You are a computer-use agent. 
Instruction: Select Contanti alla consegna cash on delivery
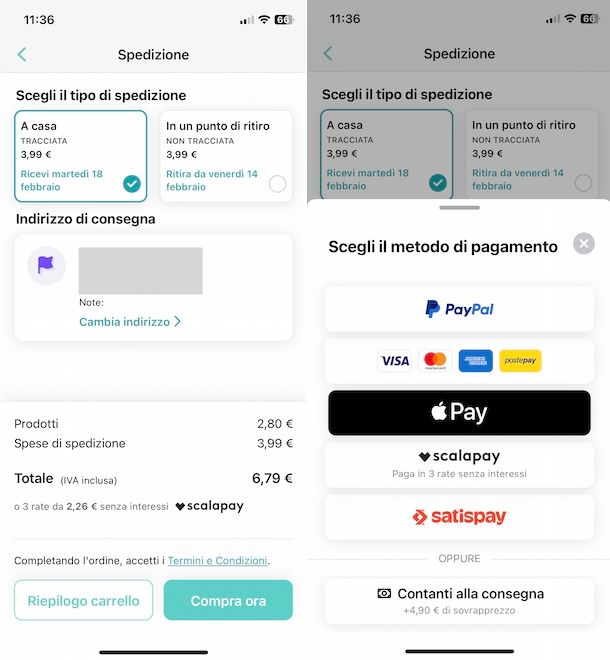coord(459,600)
